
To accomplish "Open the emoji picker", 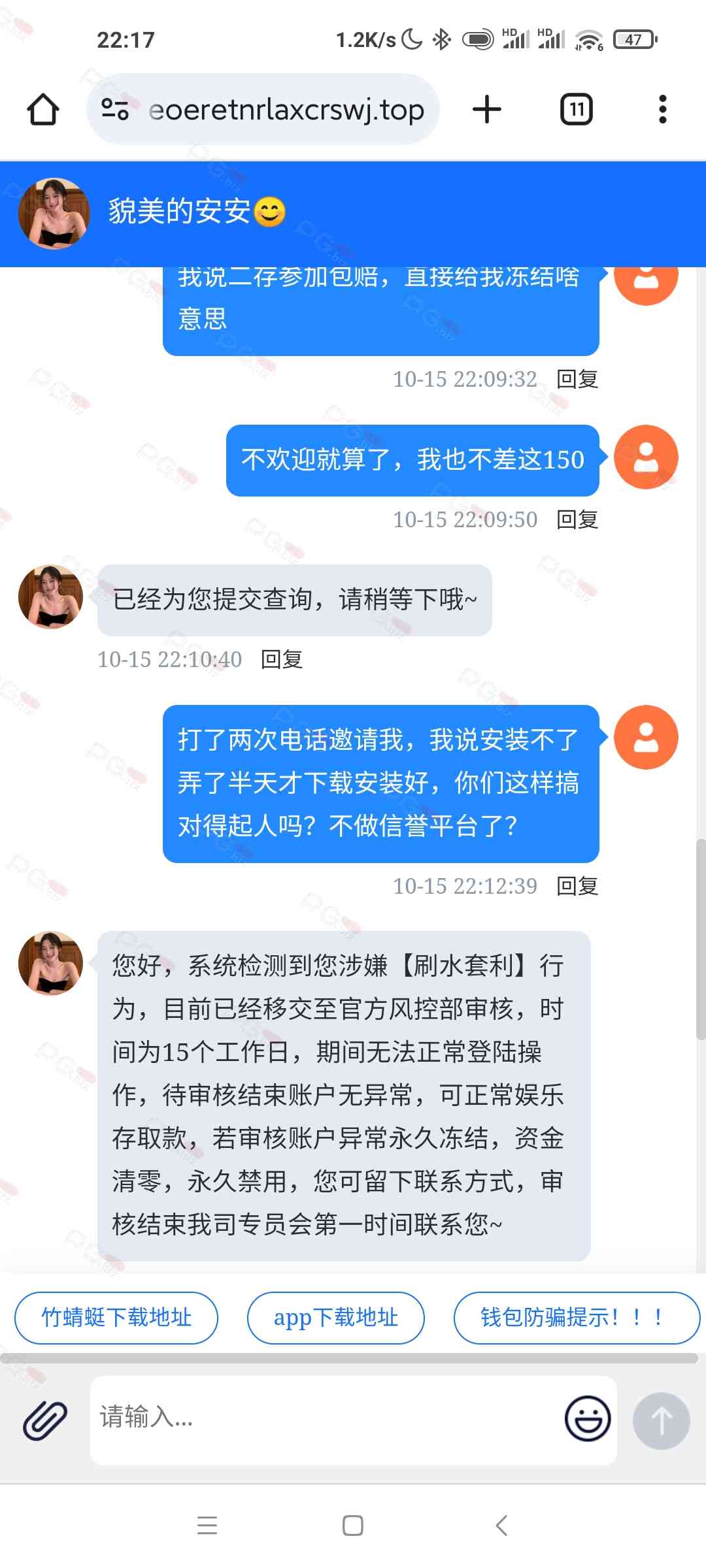I will coord(587,1418).
